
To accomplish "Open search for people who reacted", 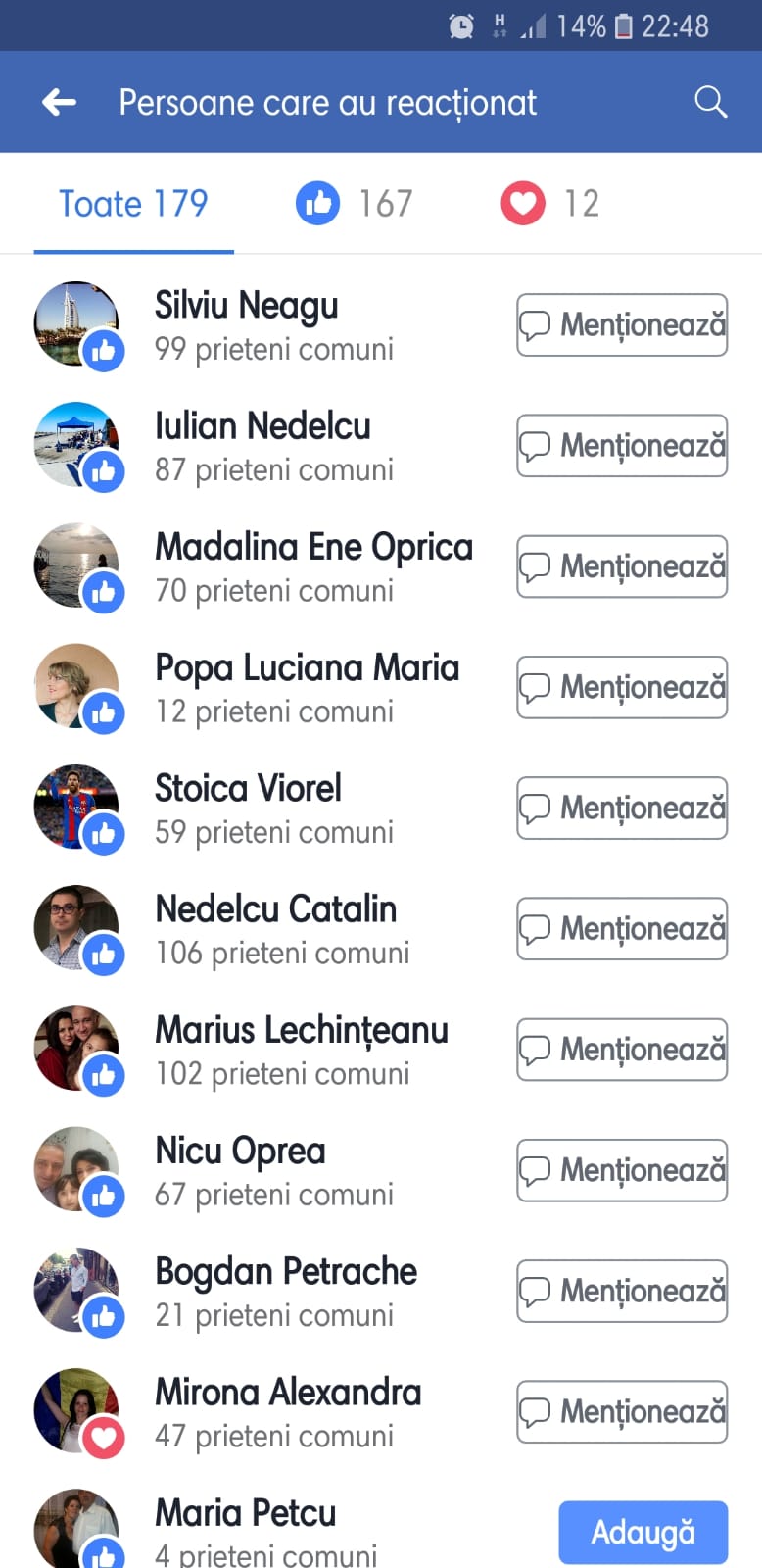I will (710, 102).
